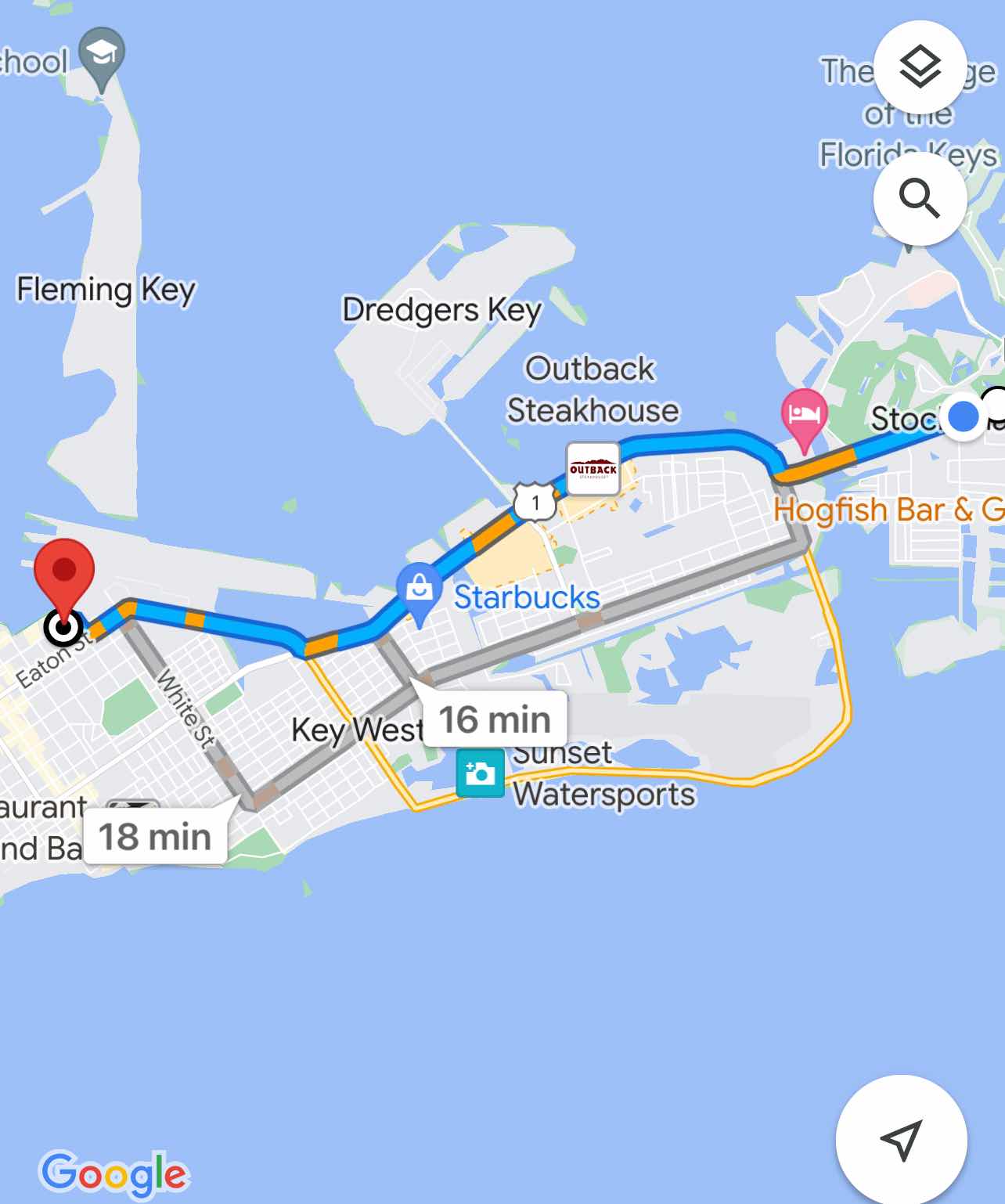
Task: Open the map layers button
Action: tap(919, 67)
